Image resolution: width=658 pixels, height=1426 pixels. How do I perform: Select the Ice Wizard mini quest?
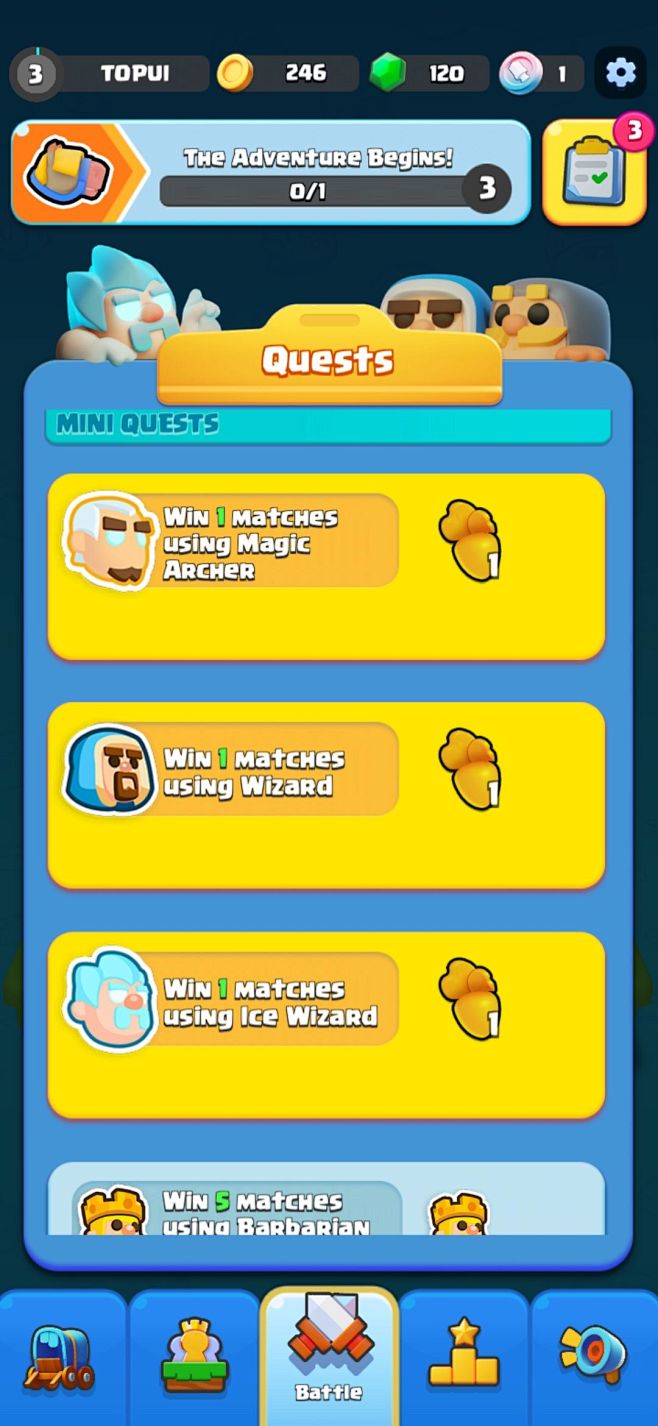point(326,1024)
